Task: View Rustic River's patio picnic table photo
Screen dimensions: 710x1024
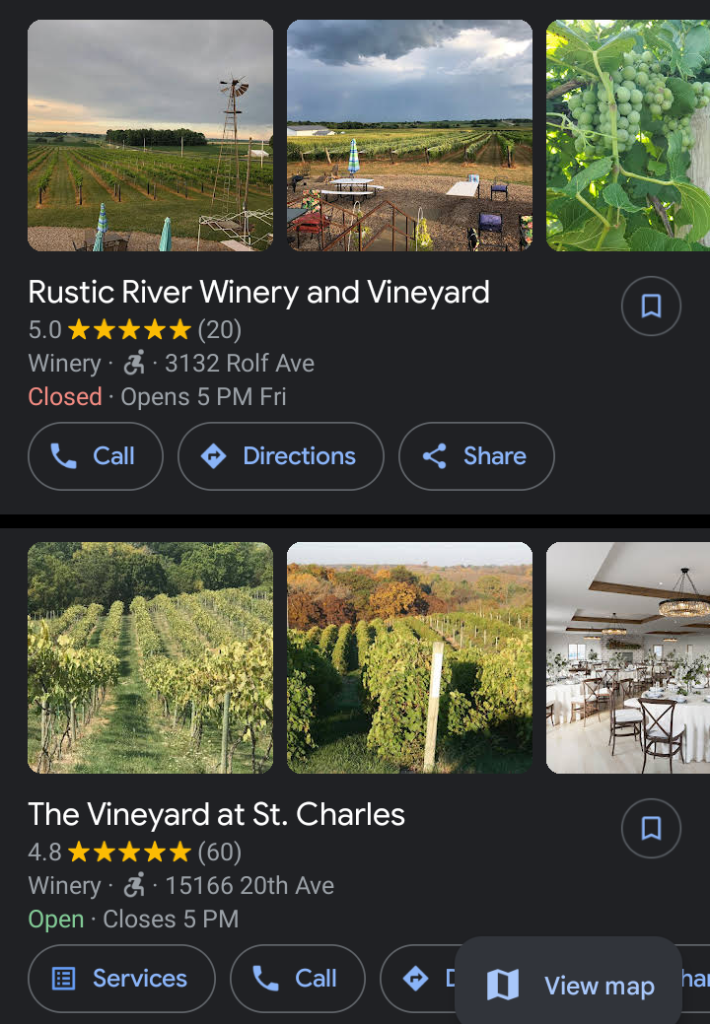Action: (410, 135)
